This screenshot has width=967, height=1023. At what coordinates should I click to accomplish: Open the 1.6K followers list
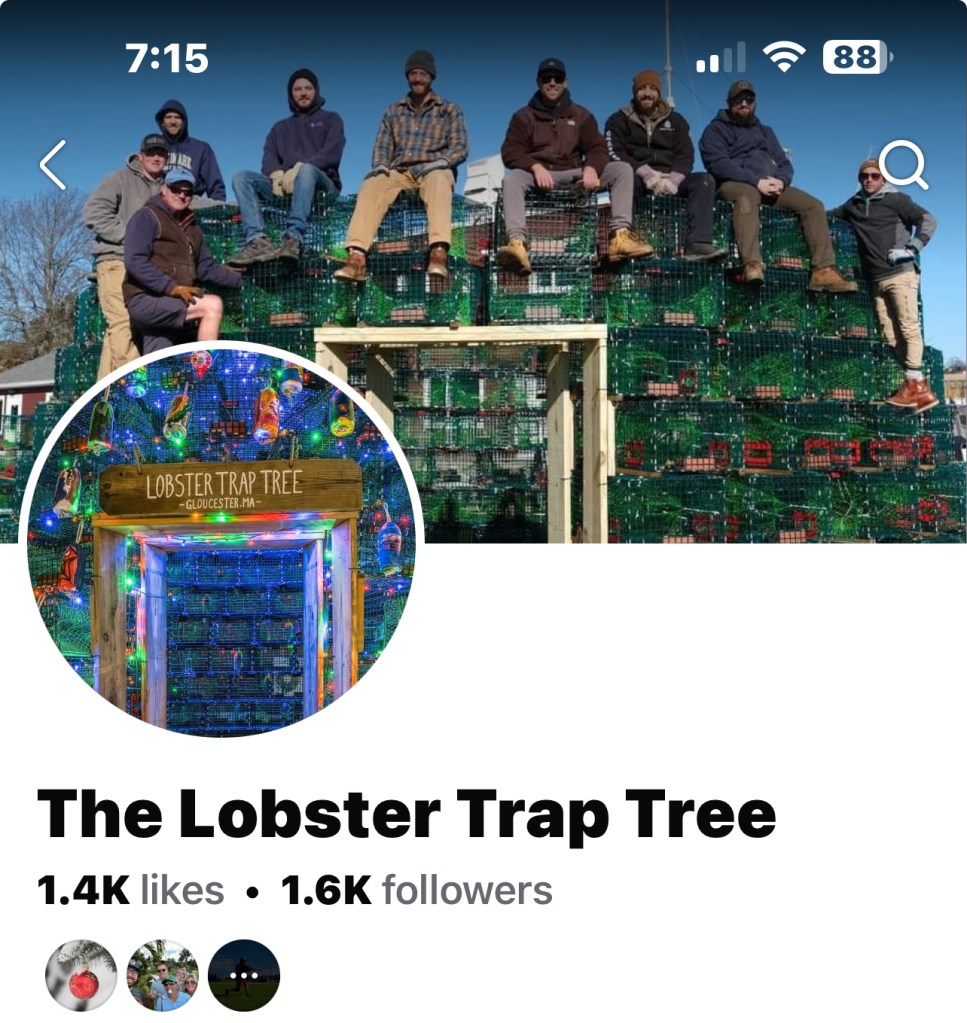[416, 890]
